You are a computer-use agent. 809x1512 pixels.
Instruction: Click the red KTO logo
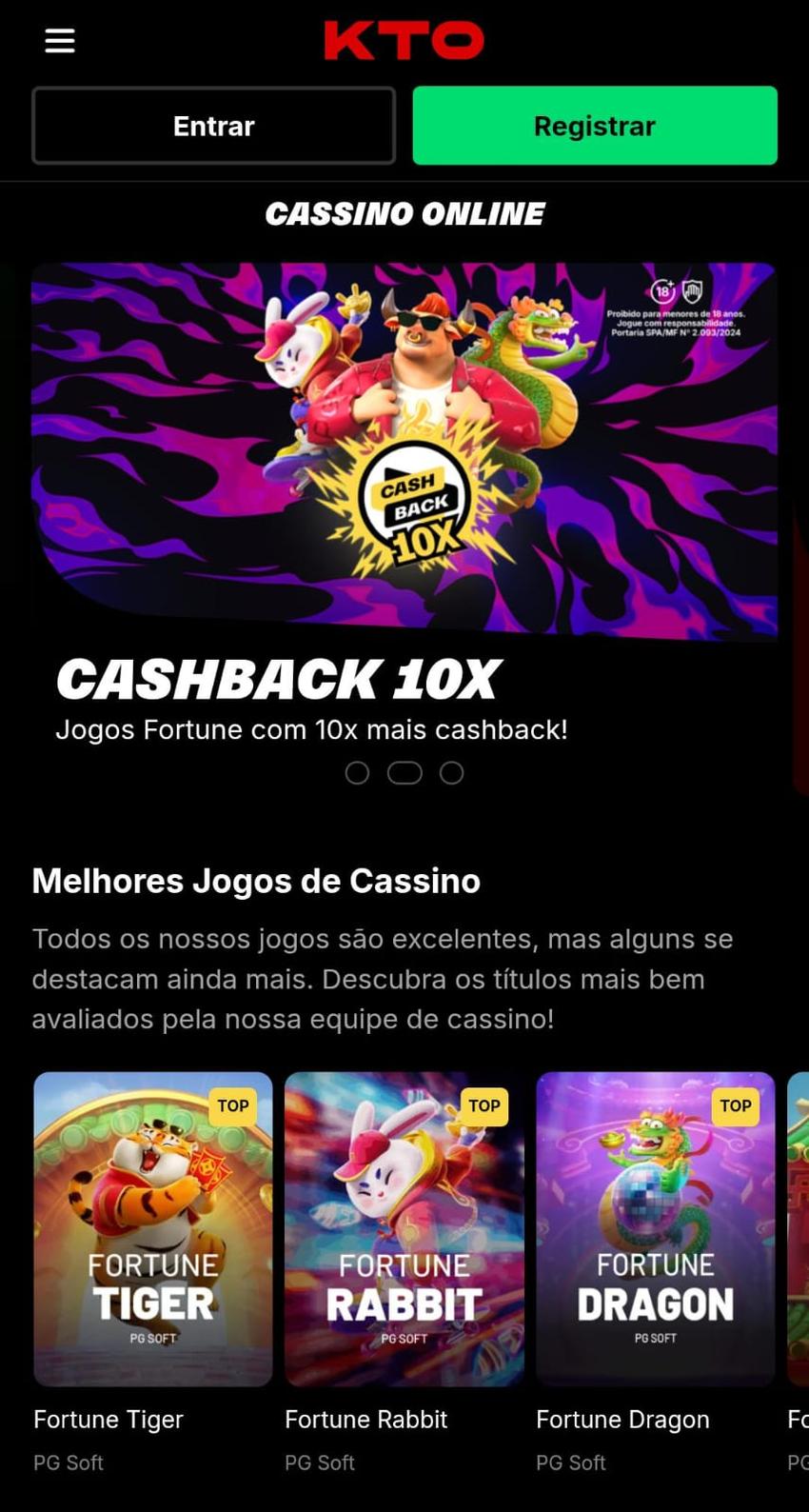404,39
